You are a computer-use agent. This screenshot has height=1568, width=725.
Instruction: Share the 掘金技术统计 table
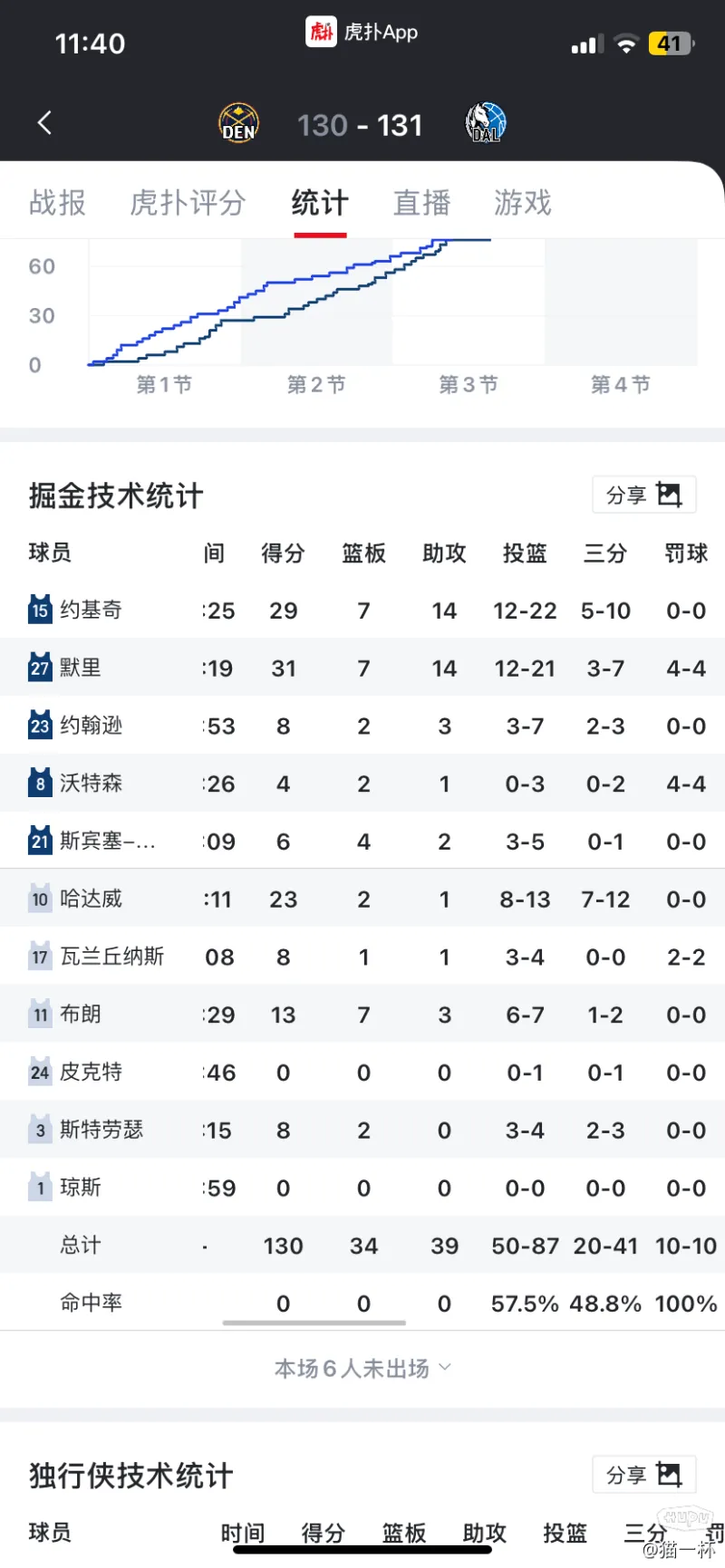[x=643, y=495]
